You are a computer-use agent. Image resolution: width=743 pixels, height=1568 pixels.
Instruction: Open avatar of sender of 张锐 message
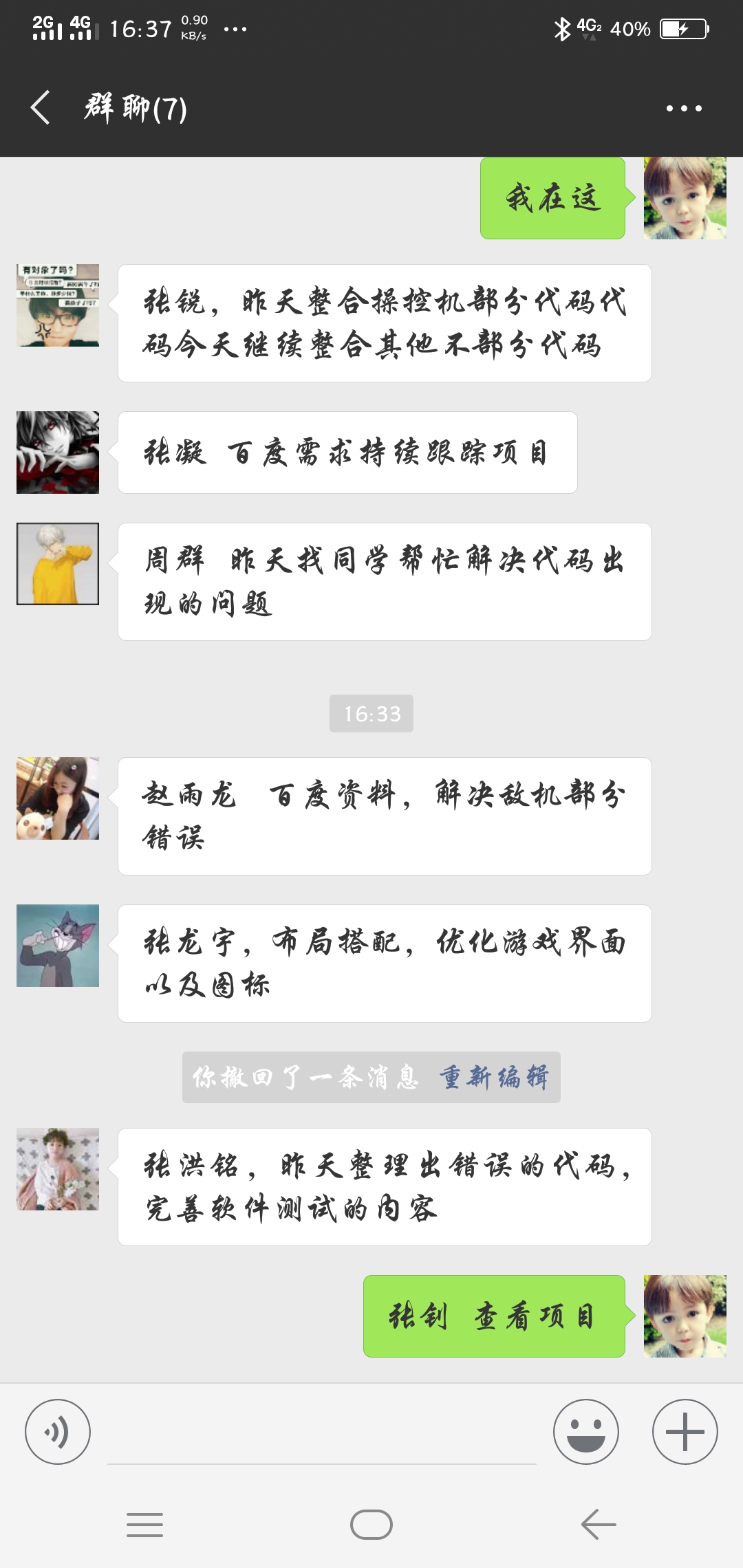(58, 305)
